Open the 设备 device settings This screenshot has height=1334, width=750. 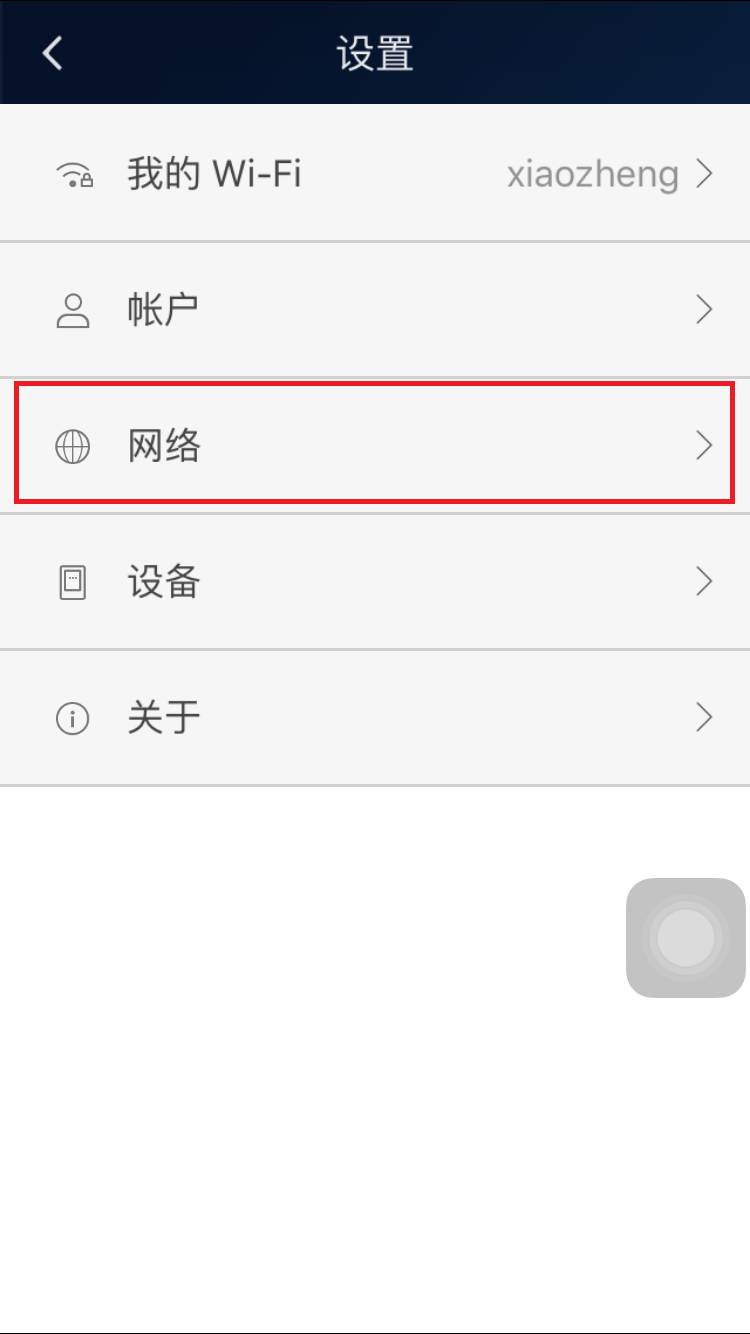tap(375, 581)
